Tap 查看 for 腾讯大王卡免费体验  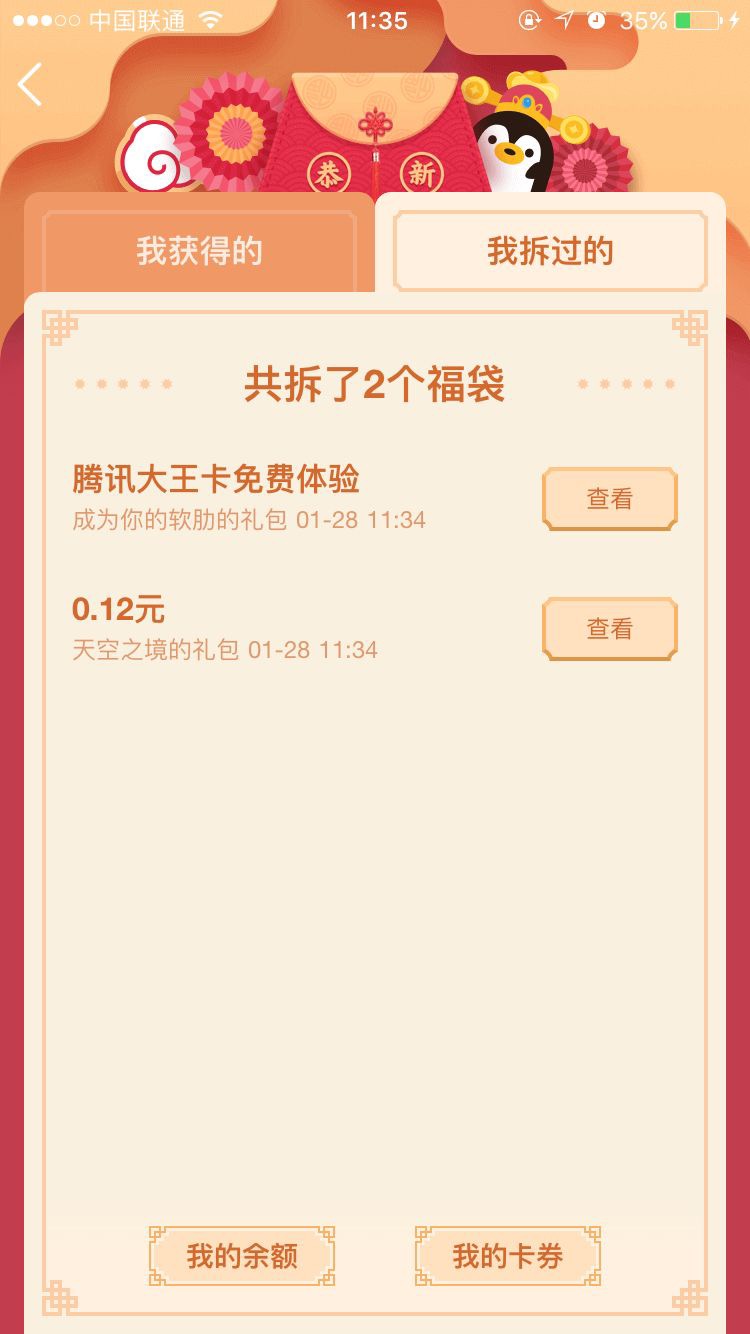[610, 498]
